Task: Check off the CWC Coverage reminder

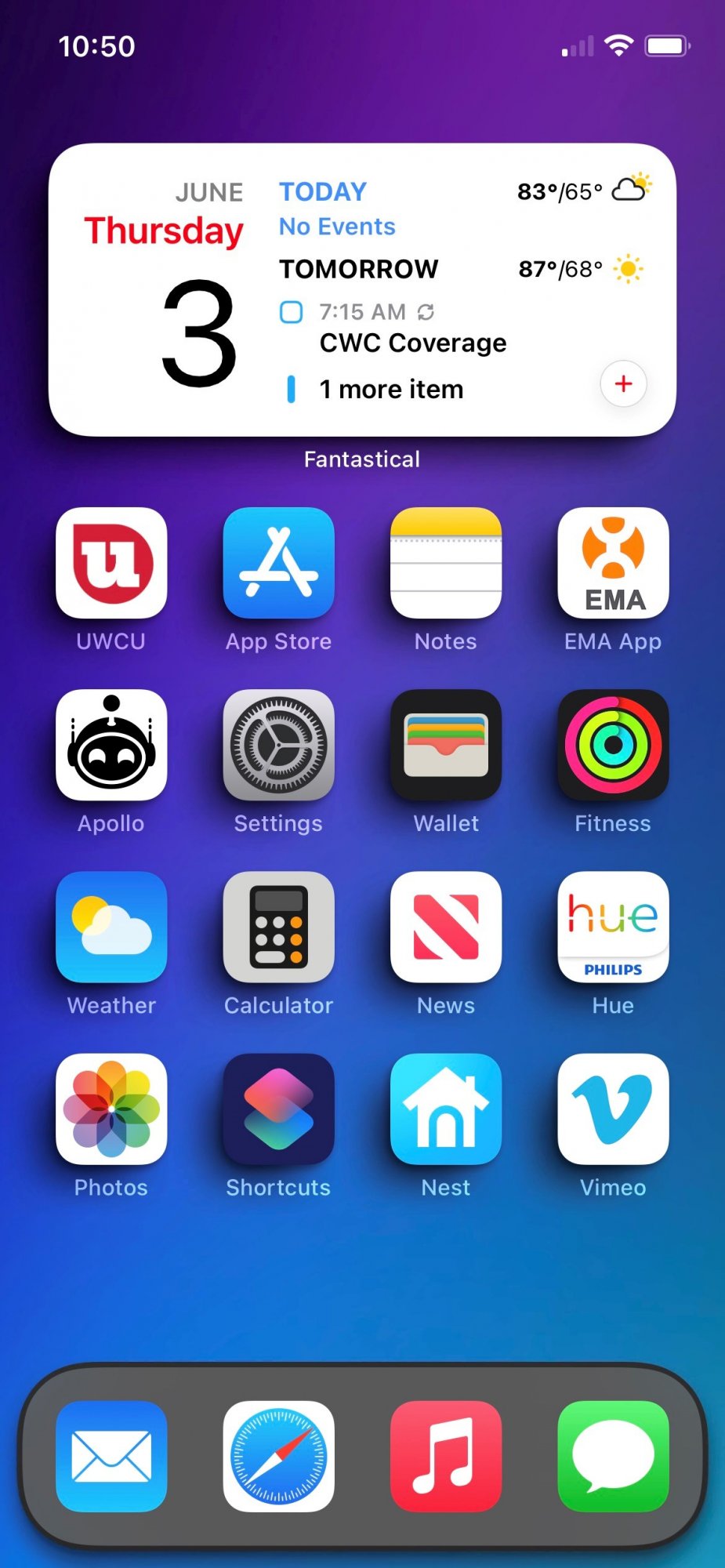Action: coord(292,312)
